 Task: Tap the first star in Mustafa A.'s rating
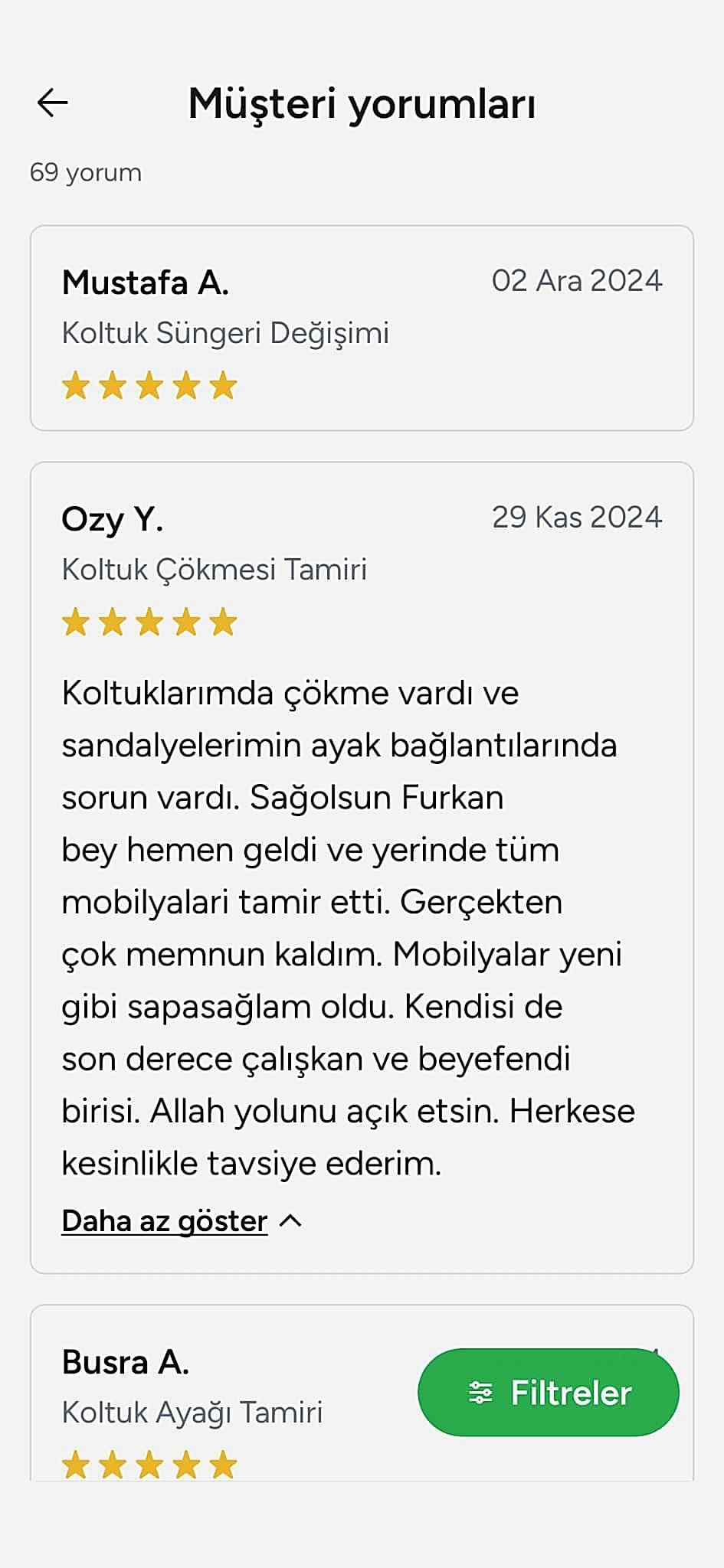tap(77, 385)
